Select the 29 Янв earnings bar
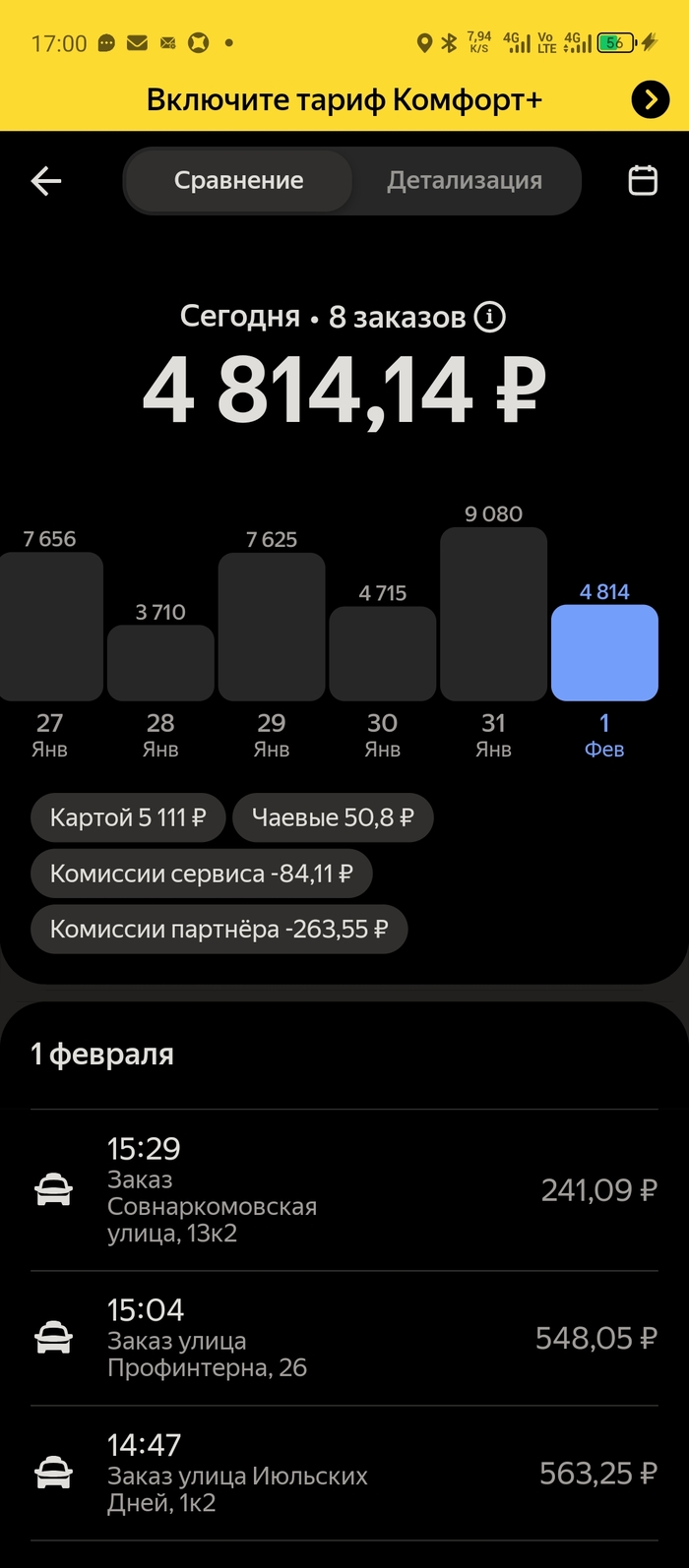689x1568 pixels. pos(272,627)
